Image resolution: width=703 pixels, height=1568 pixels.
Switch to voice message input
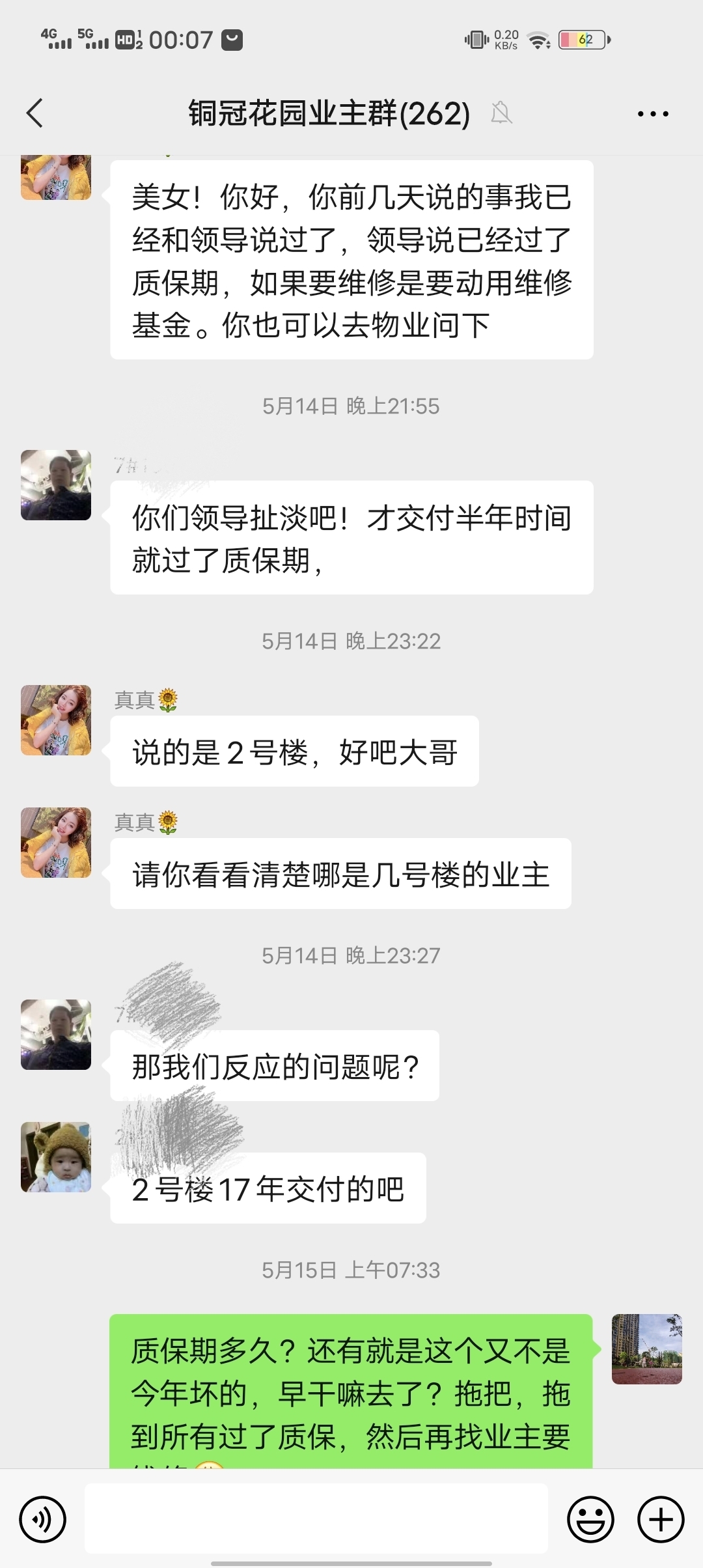[x=43, y=1520]
